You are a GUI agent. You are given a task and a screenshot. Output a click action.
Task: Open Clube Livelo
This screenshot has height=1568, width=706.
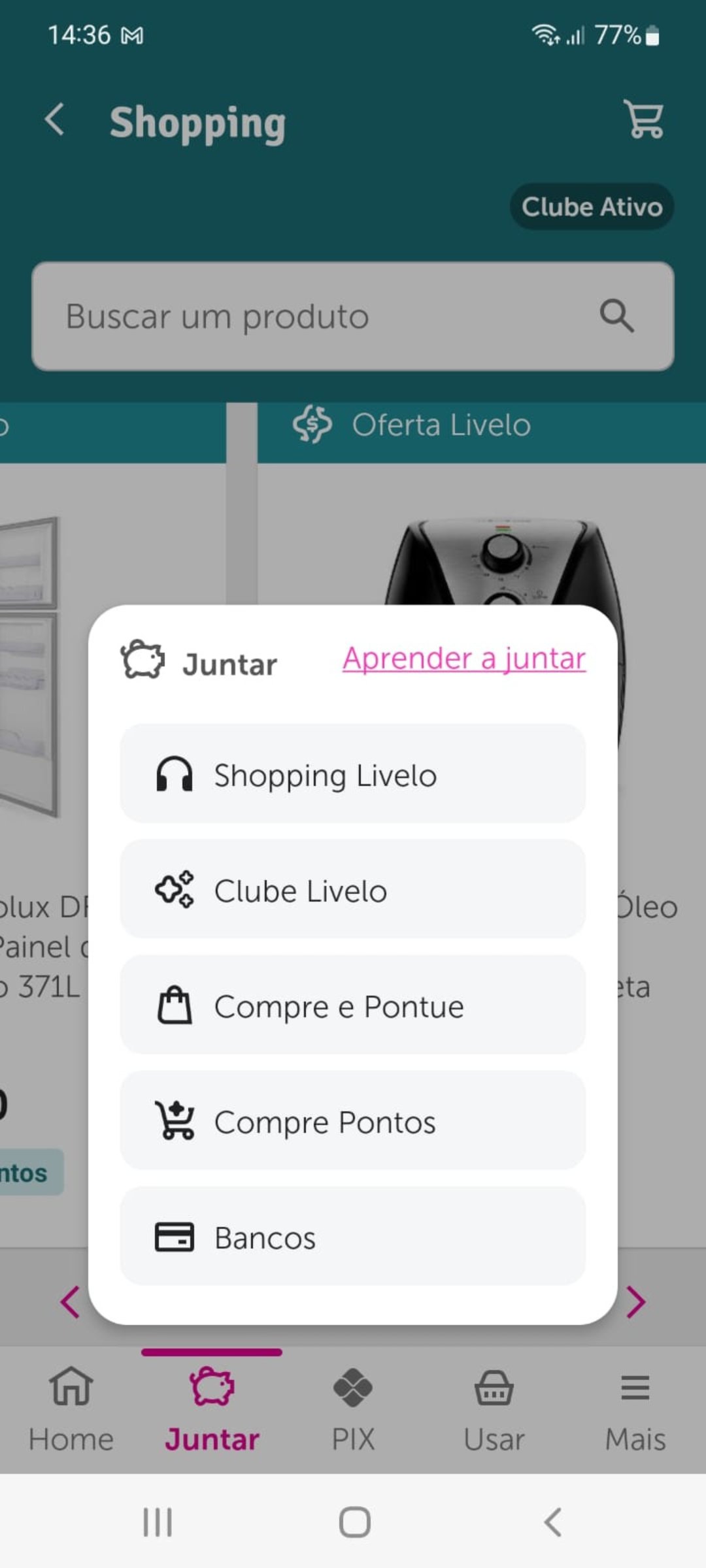point(352,890)
